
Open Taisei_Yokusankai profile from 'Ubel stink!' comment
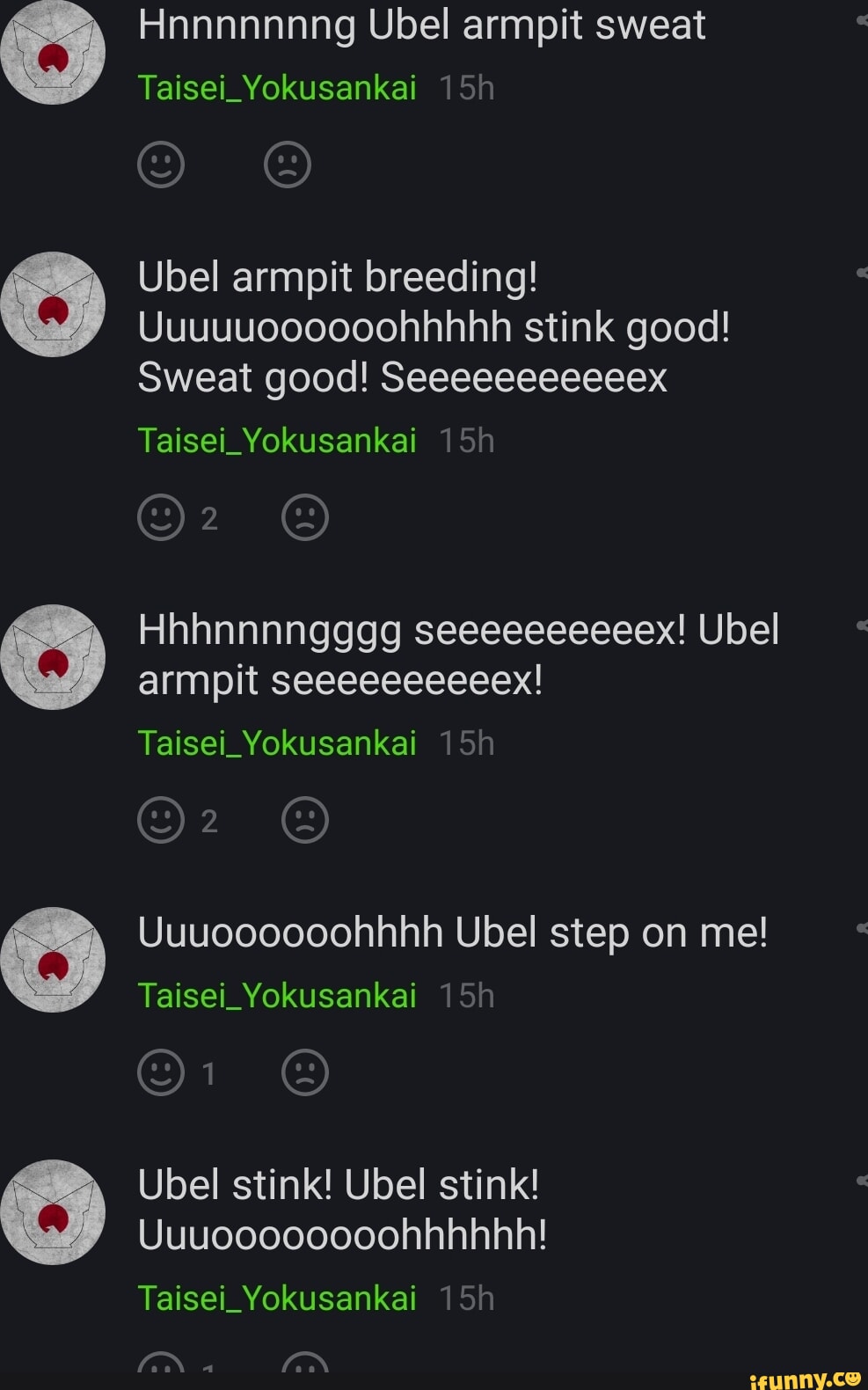pos(276,1298)
